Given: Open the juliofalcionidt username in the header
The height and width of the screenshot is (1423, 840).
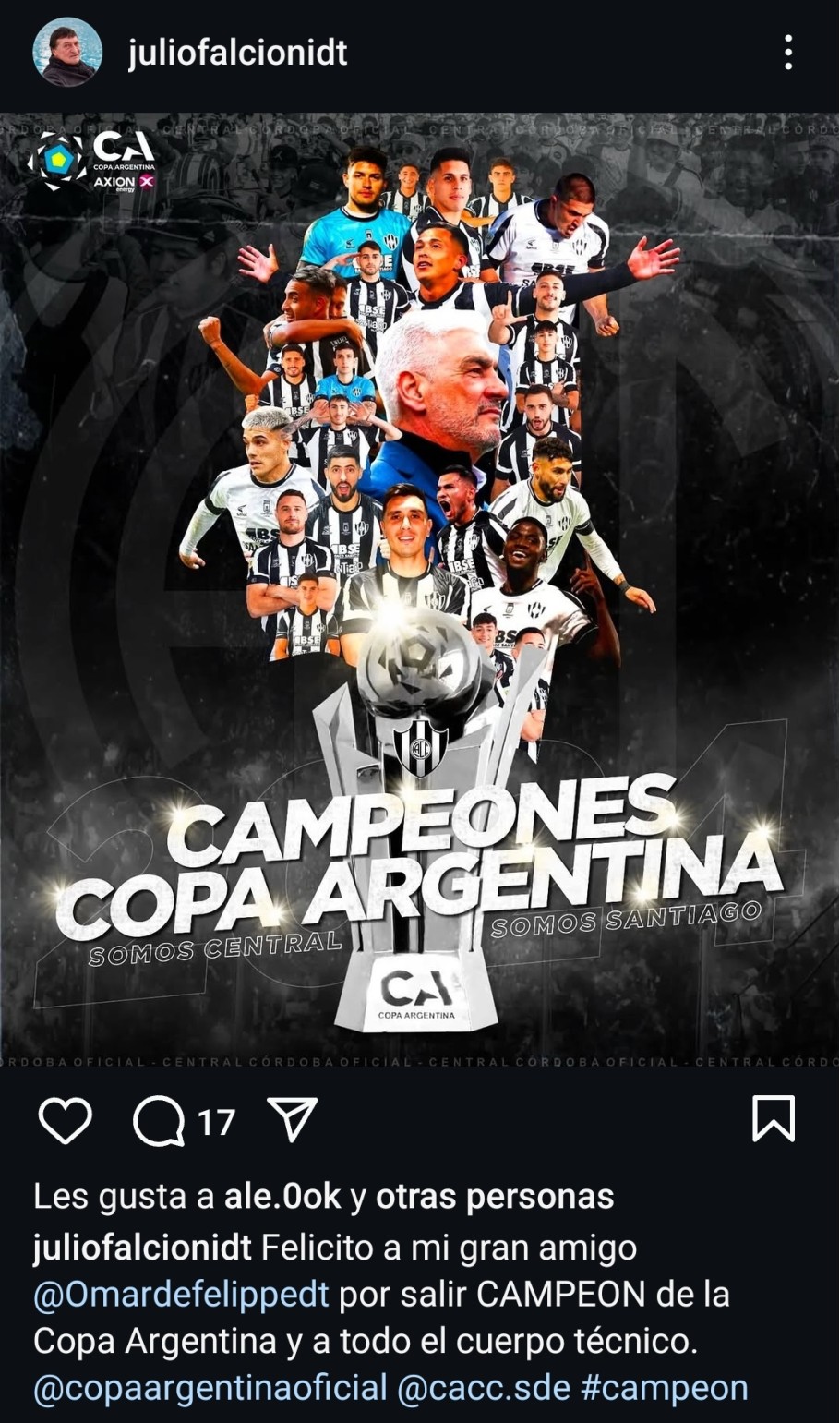Looking at the screenshot, I should pos(237,53).
